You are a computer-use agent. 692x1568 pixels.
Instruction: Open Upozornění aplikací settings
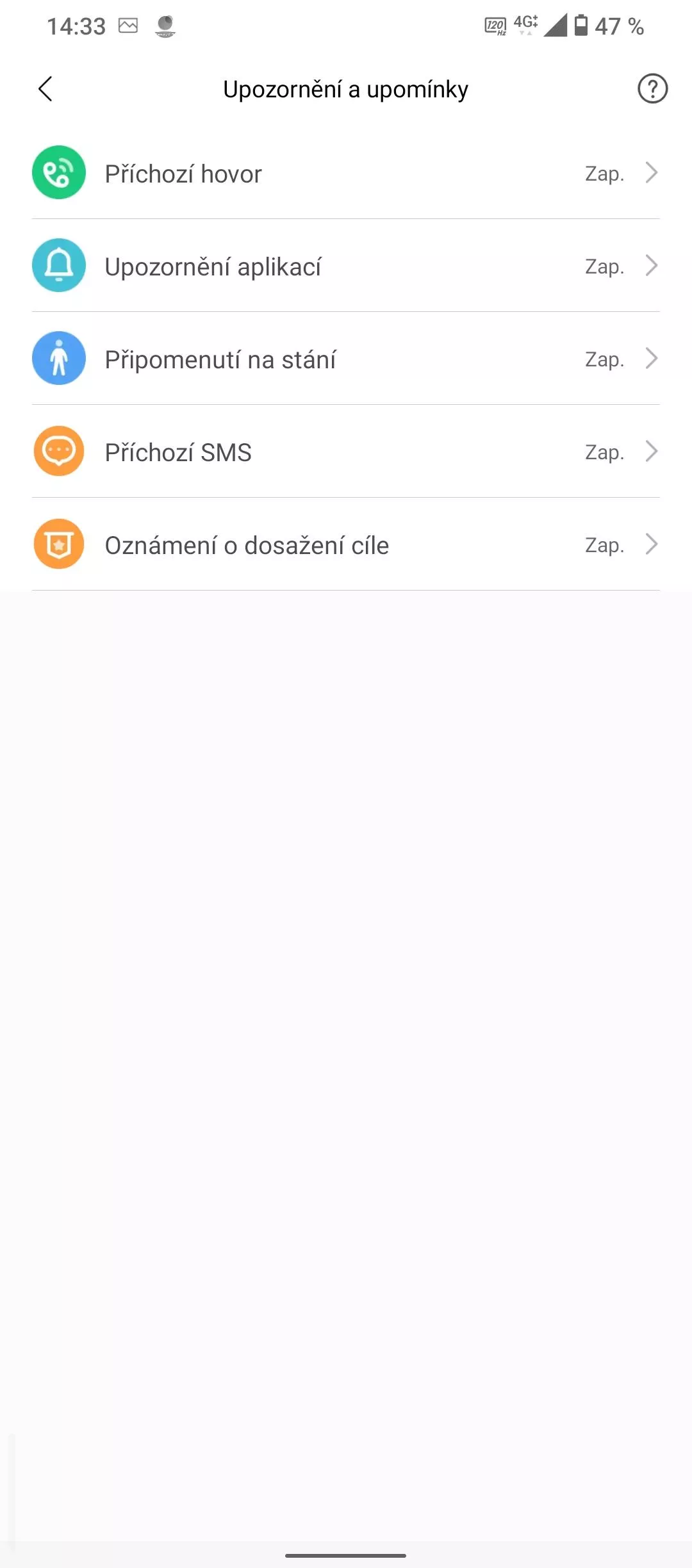coord(346,266)
